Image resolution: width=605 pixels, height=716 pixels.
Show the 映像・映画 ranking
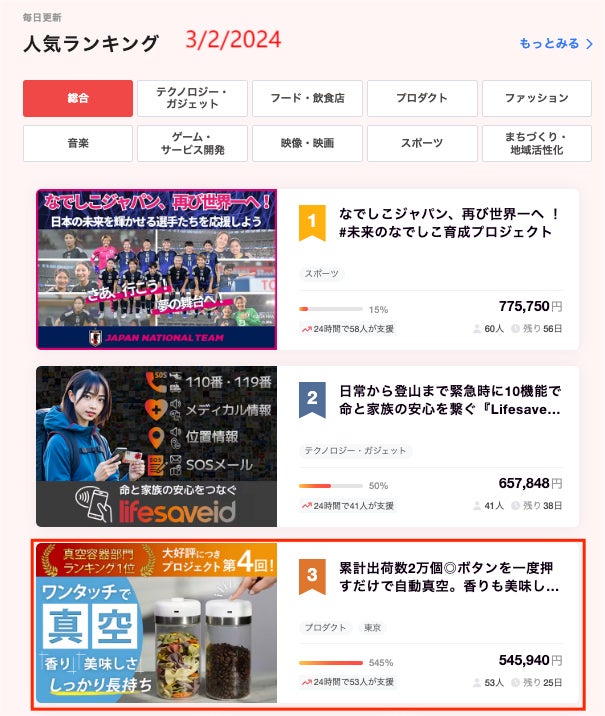(307, 143)
